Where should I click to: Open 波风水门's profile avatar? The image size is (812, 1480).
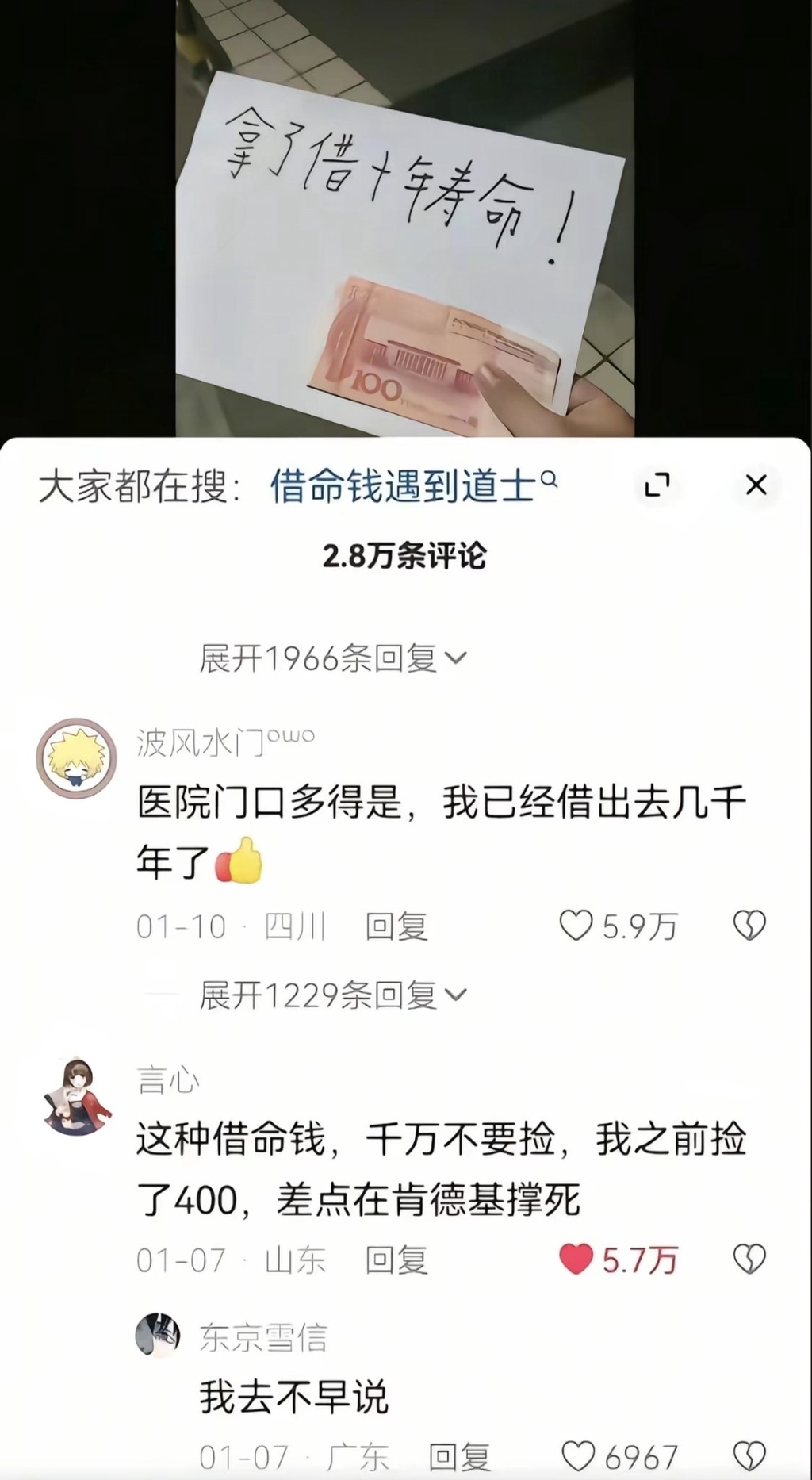point(77,758)
